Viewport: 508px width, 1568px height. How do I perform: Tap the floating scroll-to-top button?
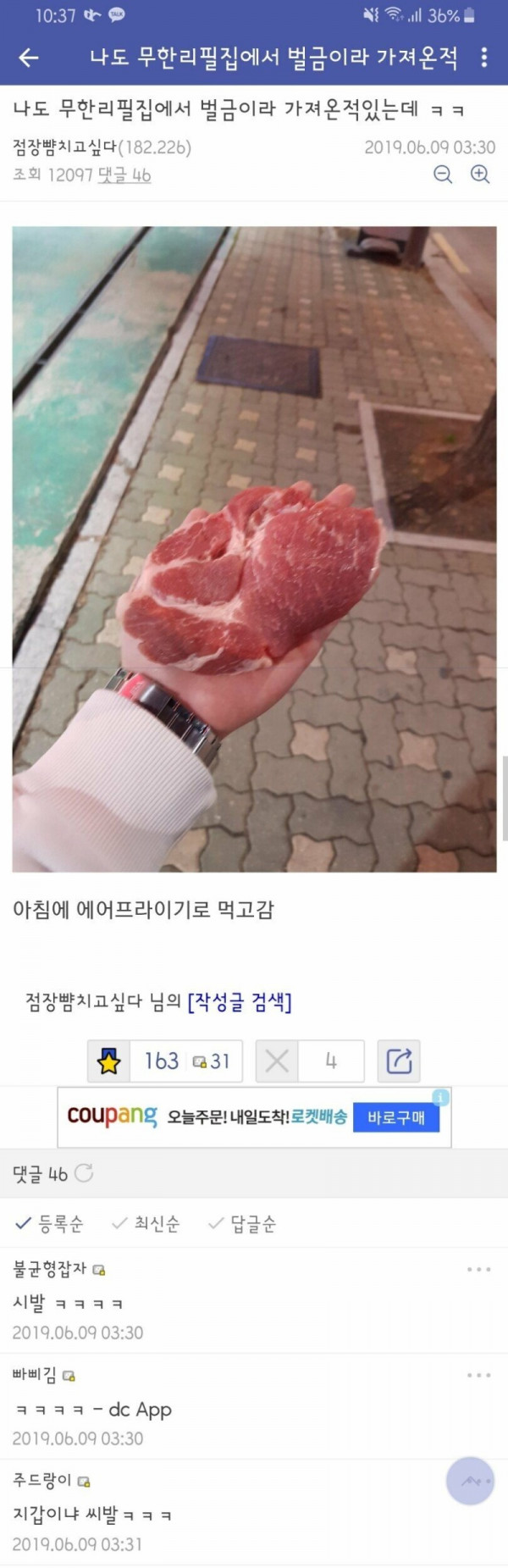pyautogui.click(x=470, y=1481)
